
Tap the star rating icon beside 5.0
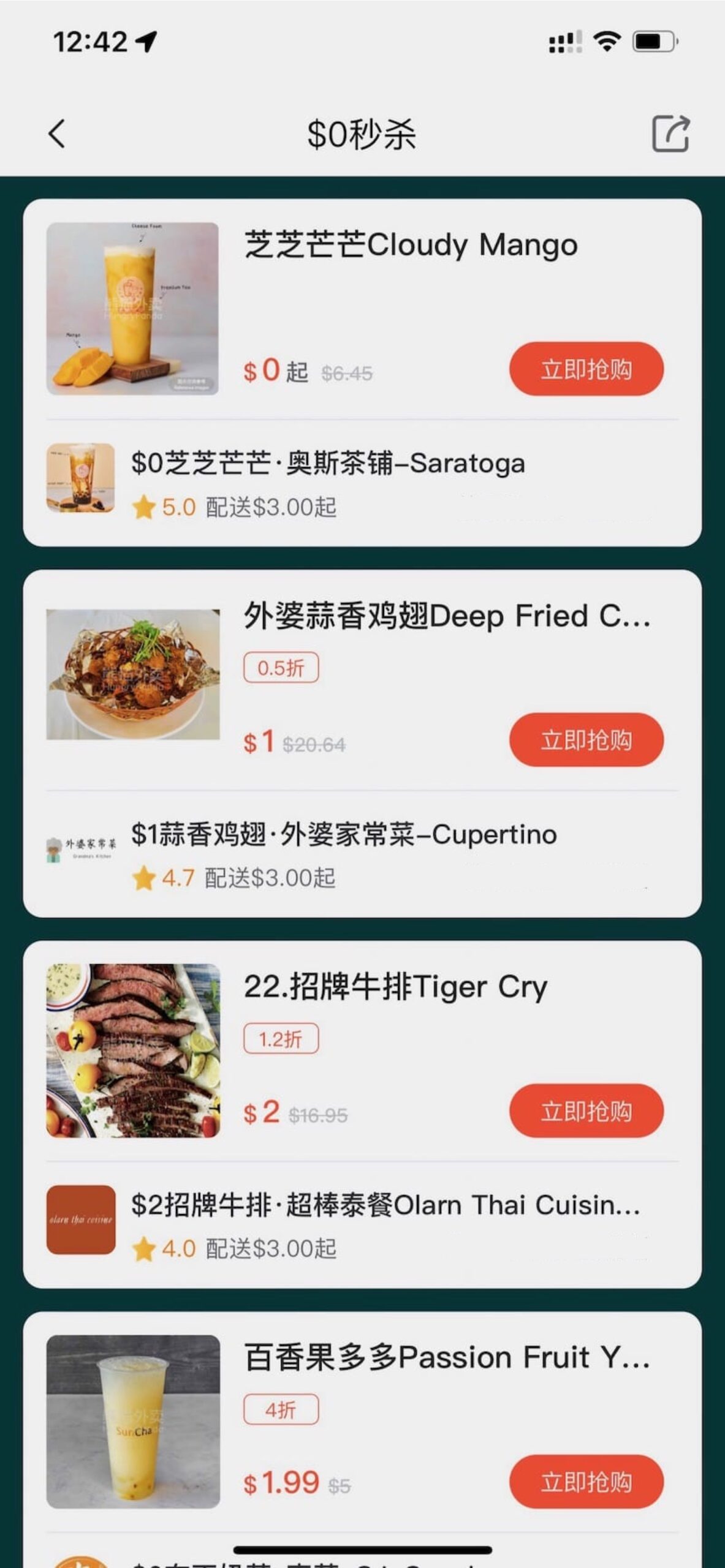145,506
